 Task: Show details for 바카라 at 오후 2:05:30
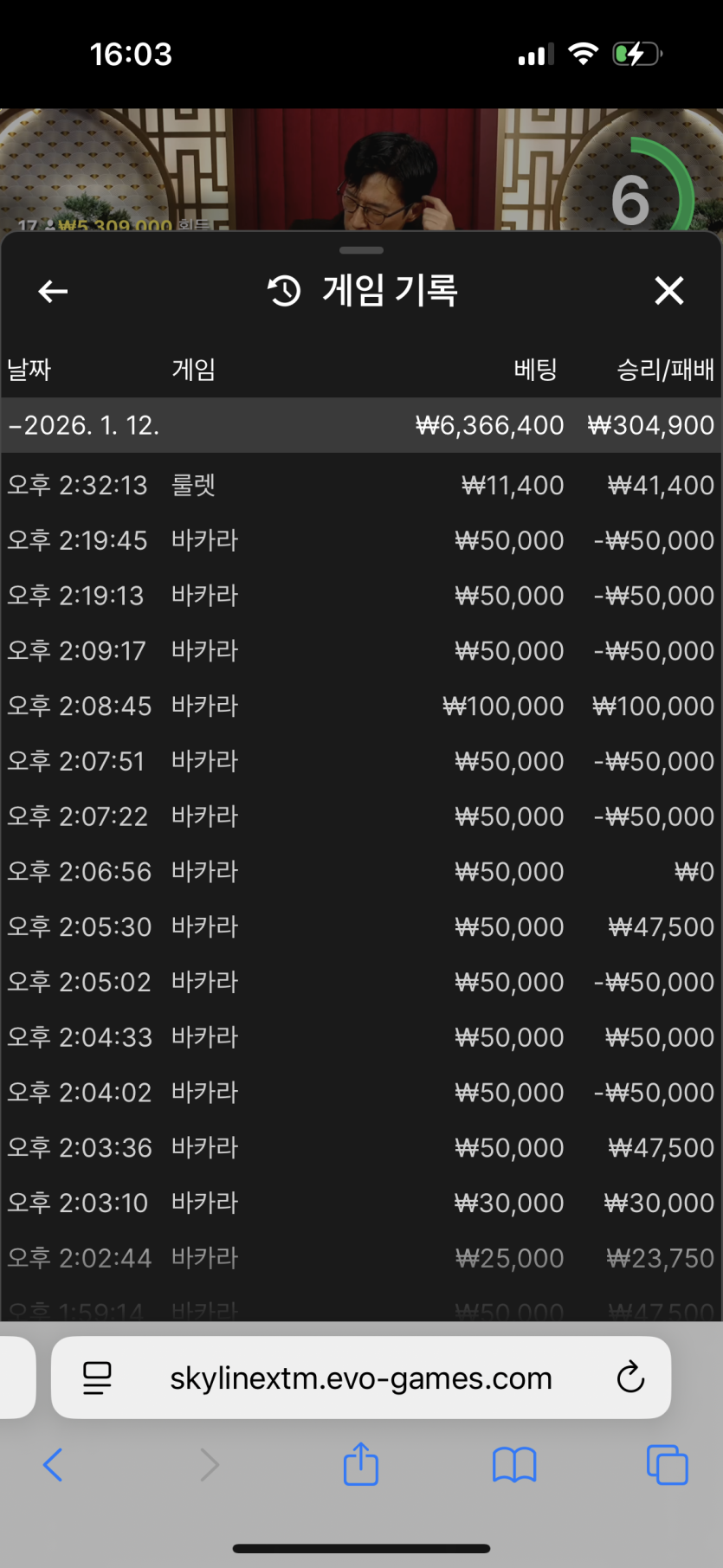coord(360,926)
